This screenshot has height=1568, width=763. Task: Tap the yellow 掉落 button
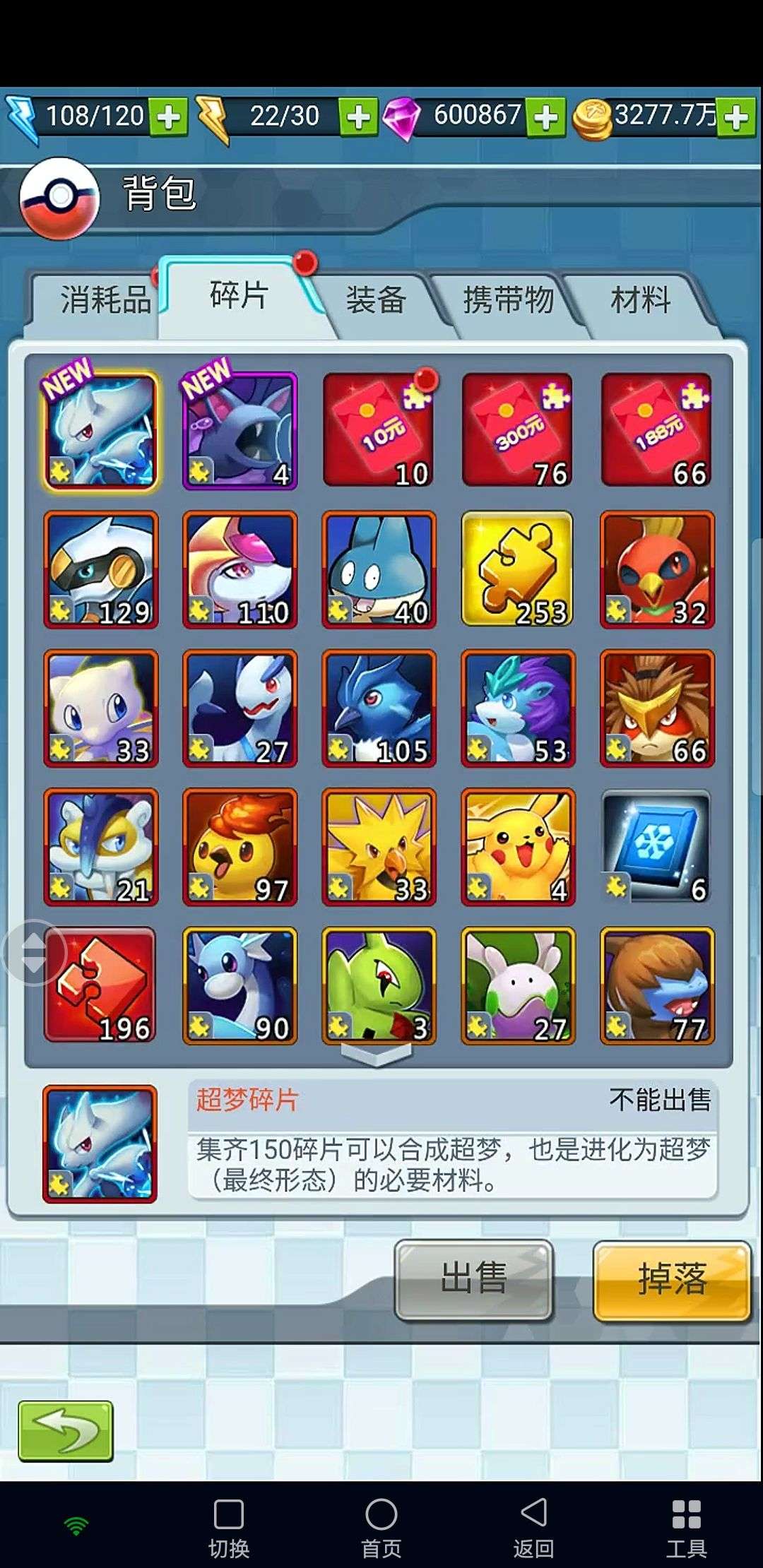[671, 1279]
